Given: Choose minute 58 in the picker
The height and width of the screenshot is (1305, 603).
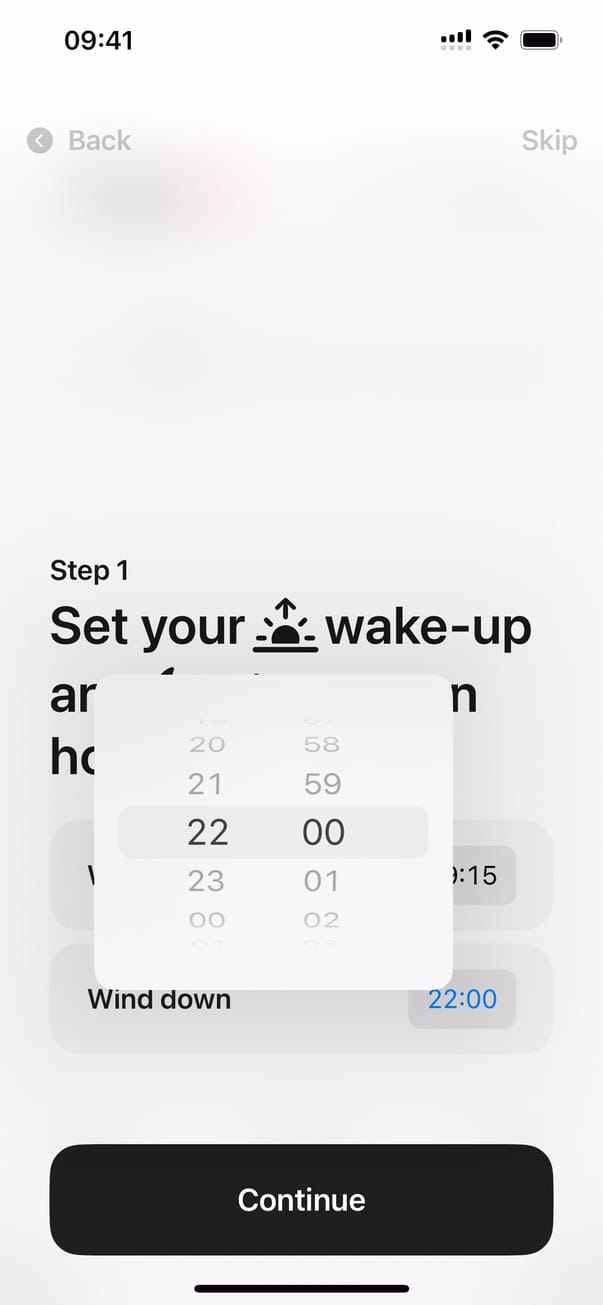Looking at the screenshot, I should tap(322, 745).
